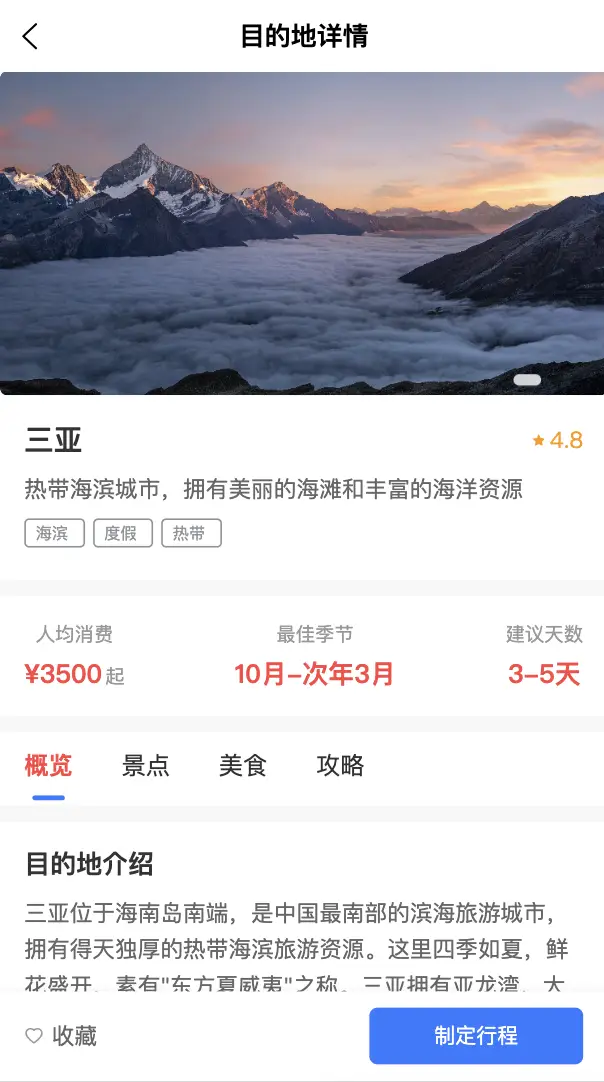Switch to the 概览 tab
This screenshot has height=1082, width=604.
(x=48, y=766)
